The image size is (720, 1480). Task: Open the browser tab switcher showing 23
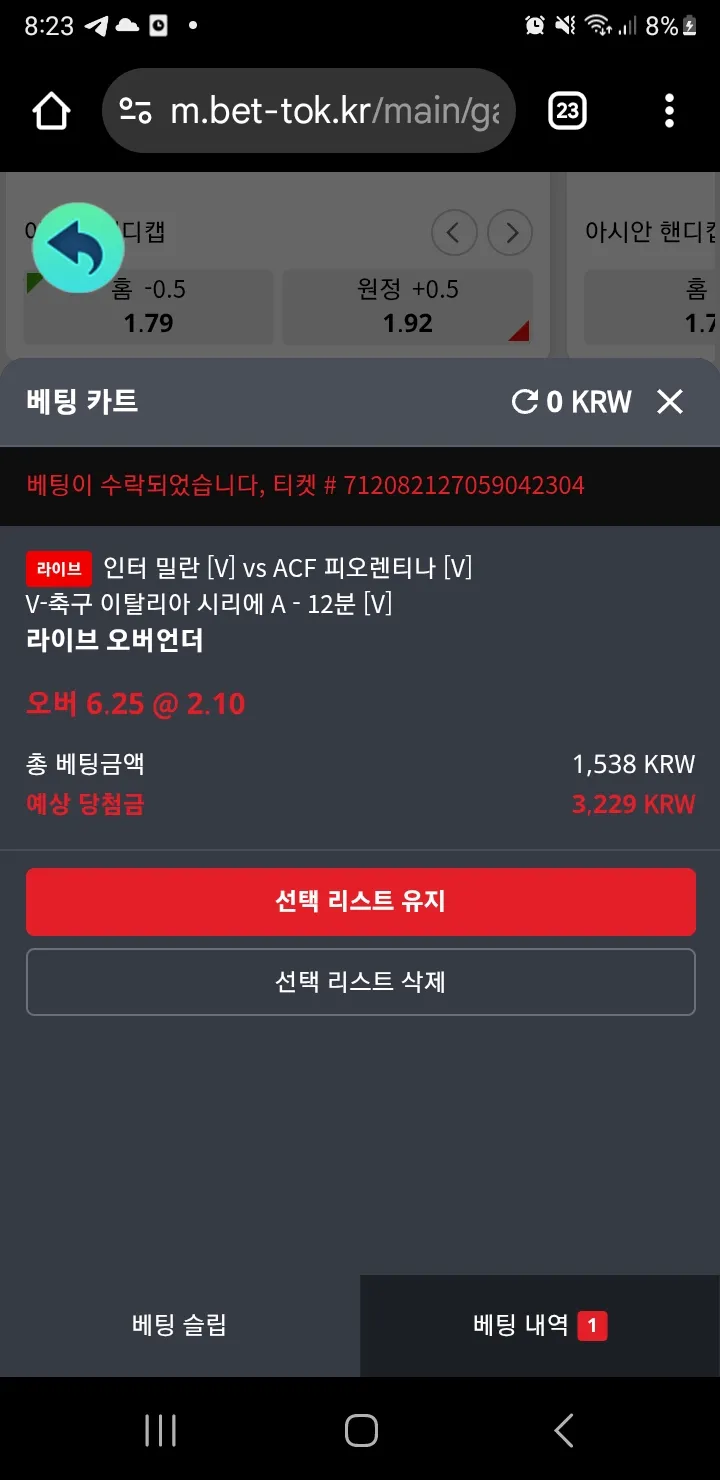click(x=568, y=111)
